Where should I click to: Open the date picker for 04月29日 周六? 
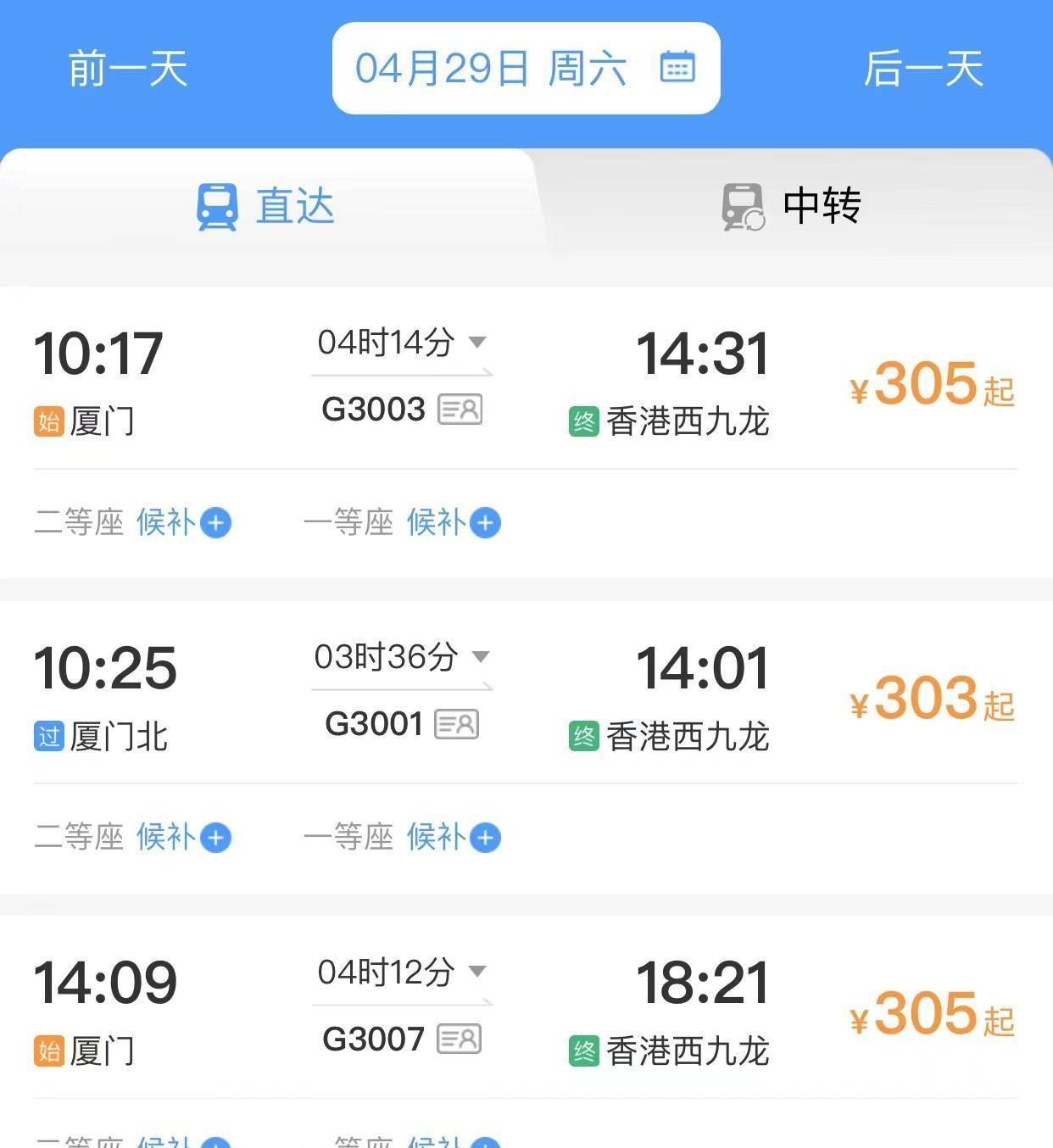tap(525, 69)
